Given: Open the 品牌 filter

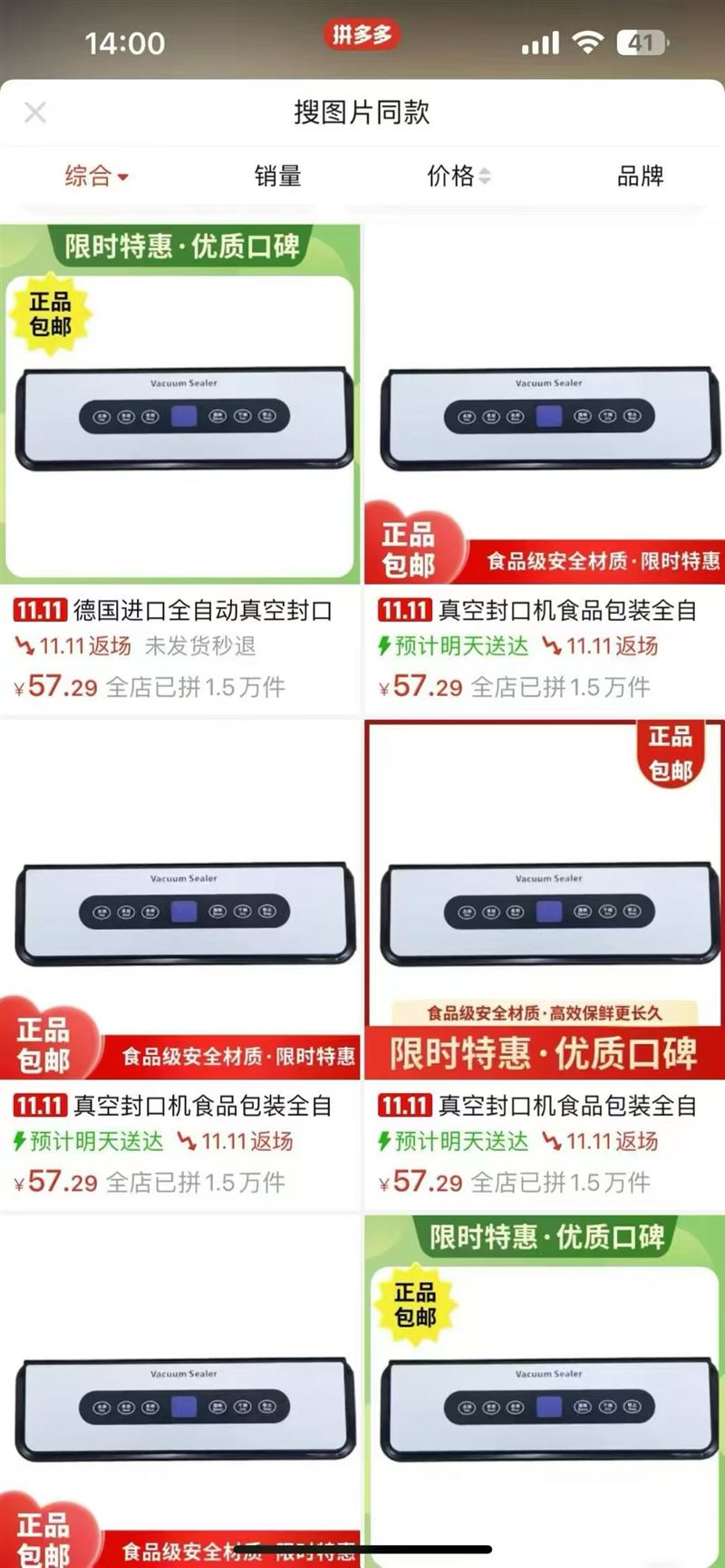Looking at the screenshot, I should click(x=640, y=176).
